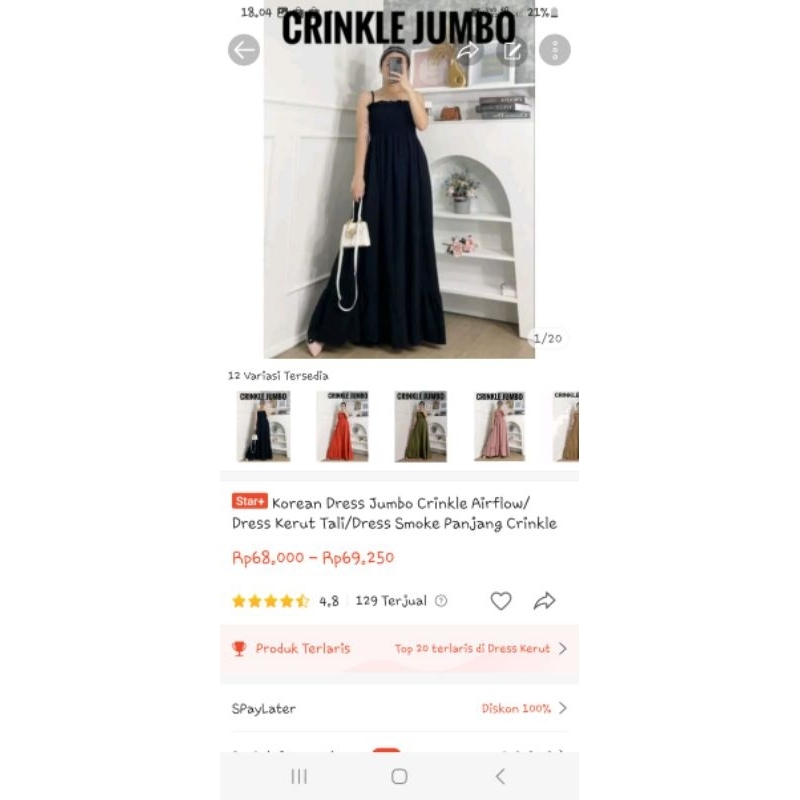
Task: Add product to favorites with heart icon
Action: (x=501, y=601)
